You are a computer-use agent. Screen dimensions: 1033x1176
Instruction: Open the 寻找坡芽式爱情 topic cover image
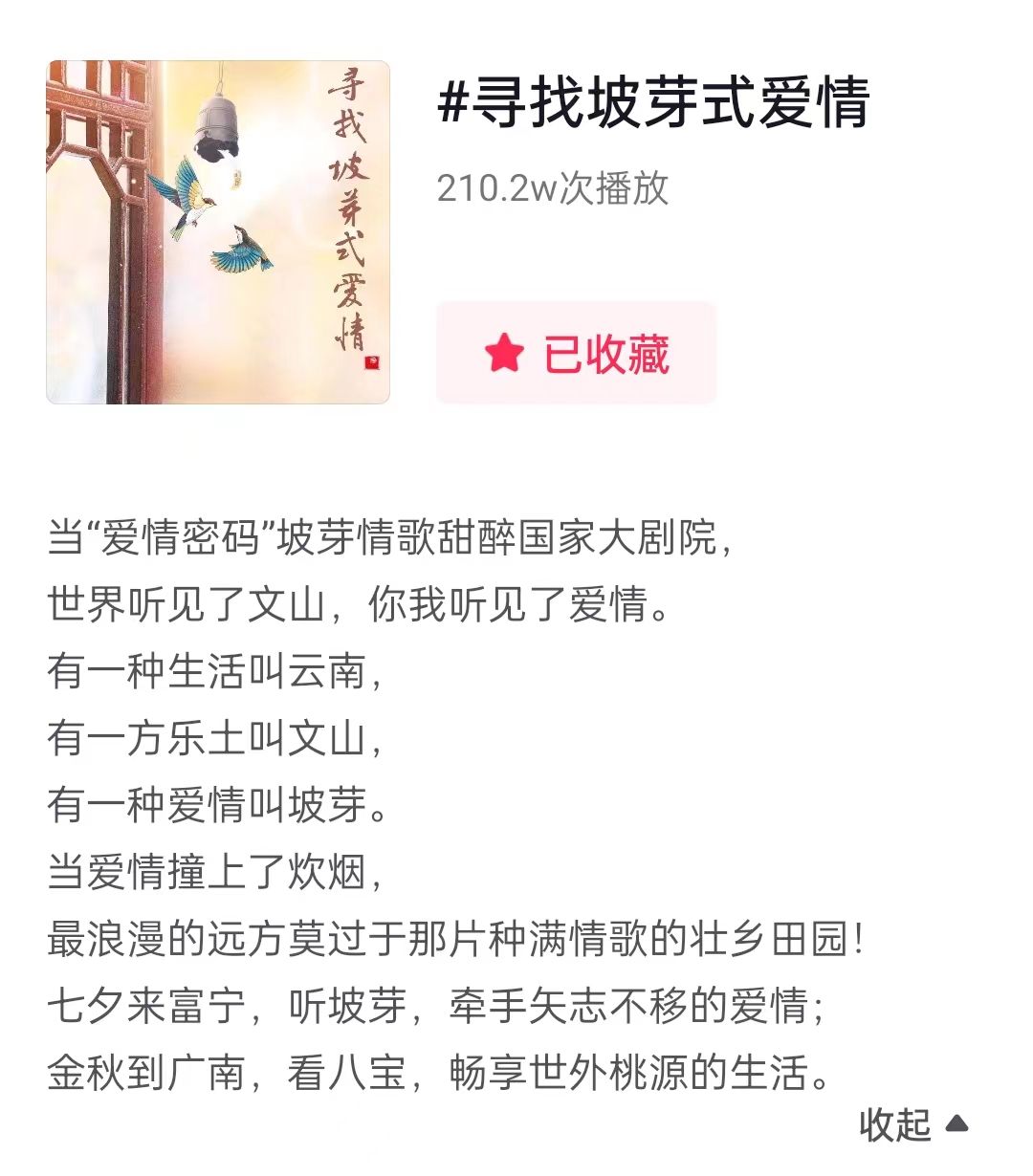tap(218, 232)
